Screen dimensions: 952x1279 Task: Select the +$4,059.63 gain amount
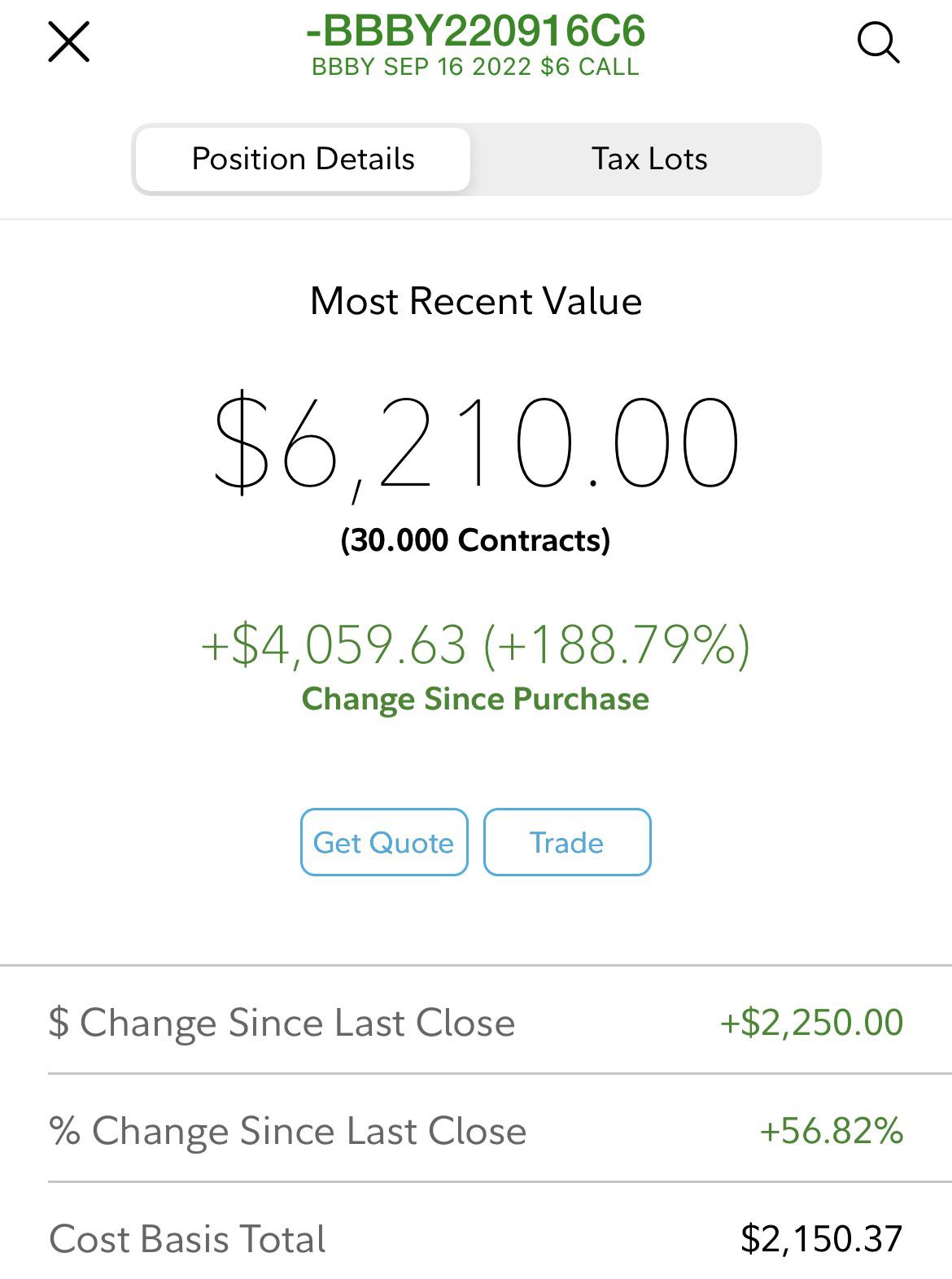334,647
